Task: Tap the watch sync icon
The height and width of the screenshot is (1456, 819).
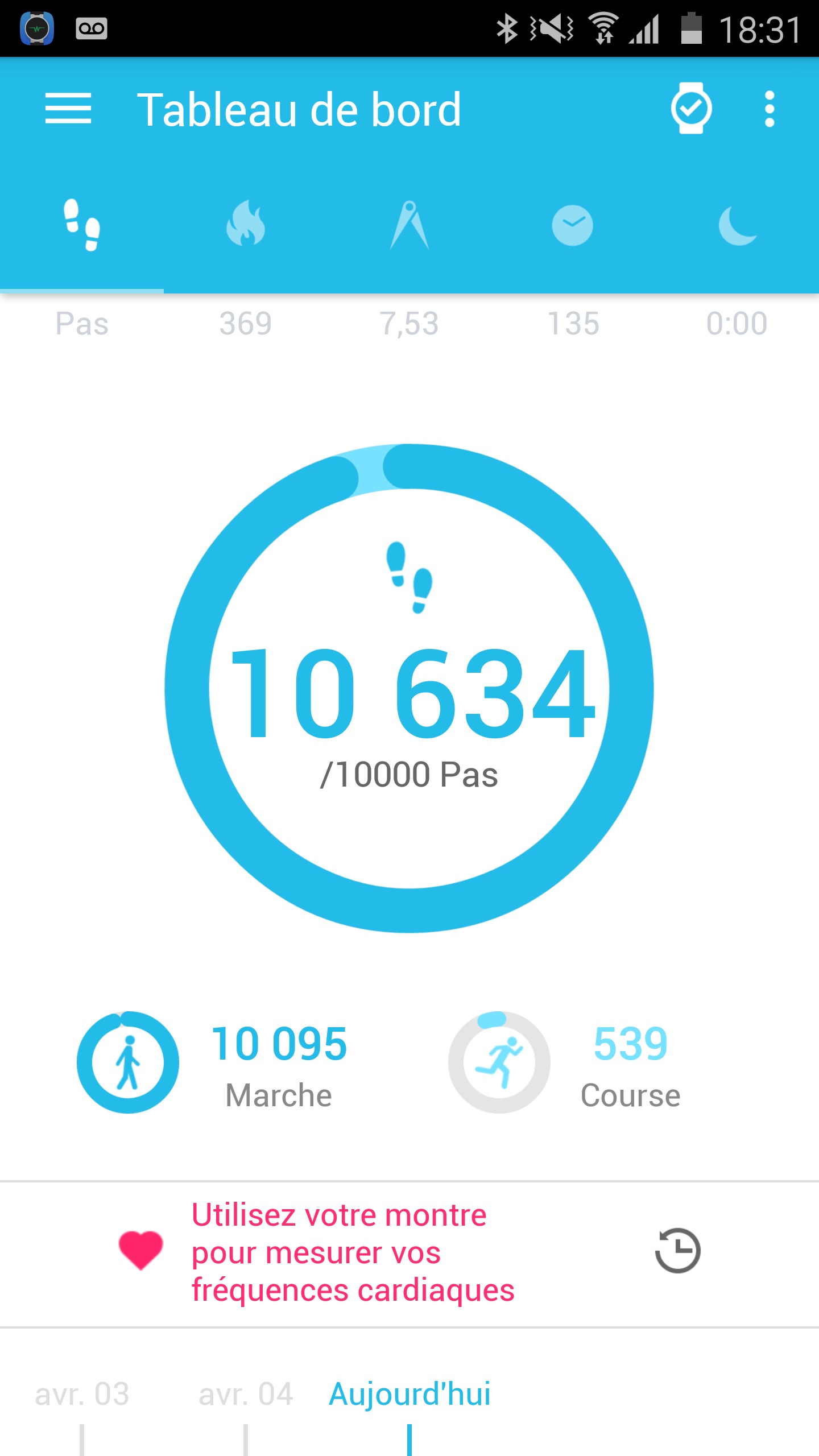Action: point(691,109)
